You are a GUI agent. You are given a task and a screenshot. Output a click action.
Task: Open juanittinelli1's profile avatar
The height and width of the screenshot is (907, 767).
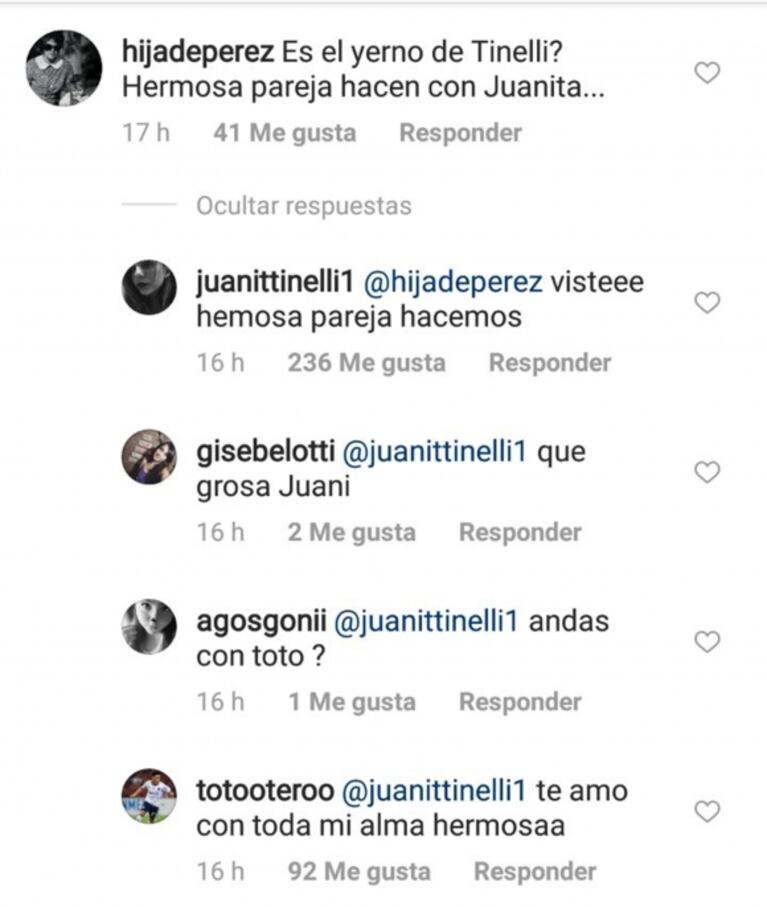149,287
